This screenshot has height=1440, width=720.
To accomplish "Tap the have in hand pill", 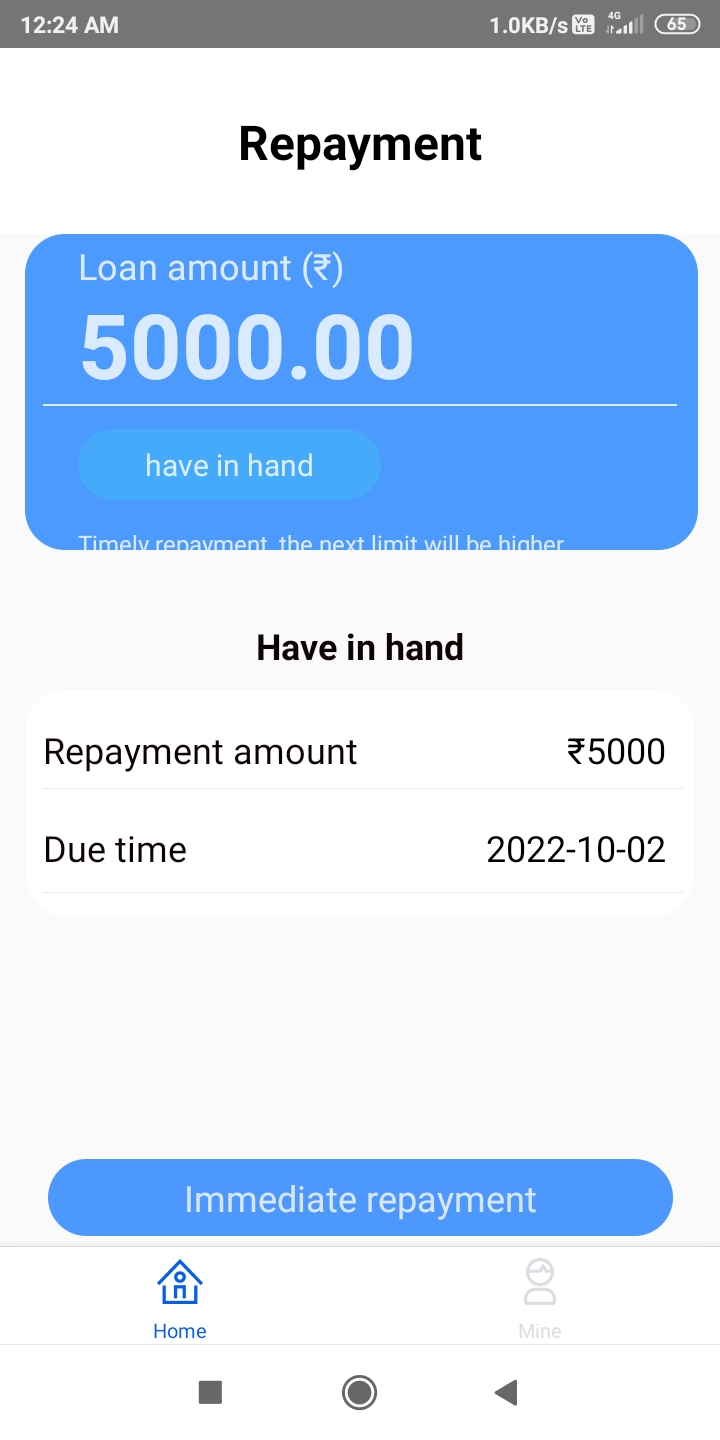I will [229, 465].
